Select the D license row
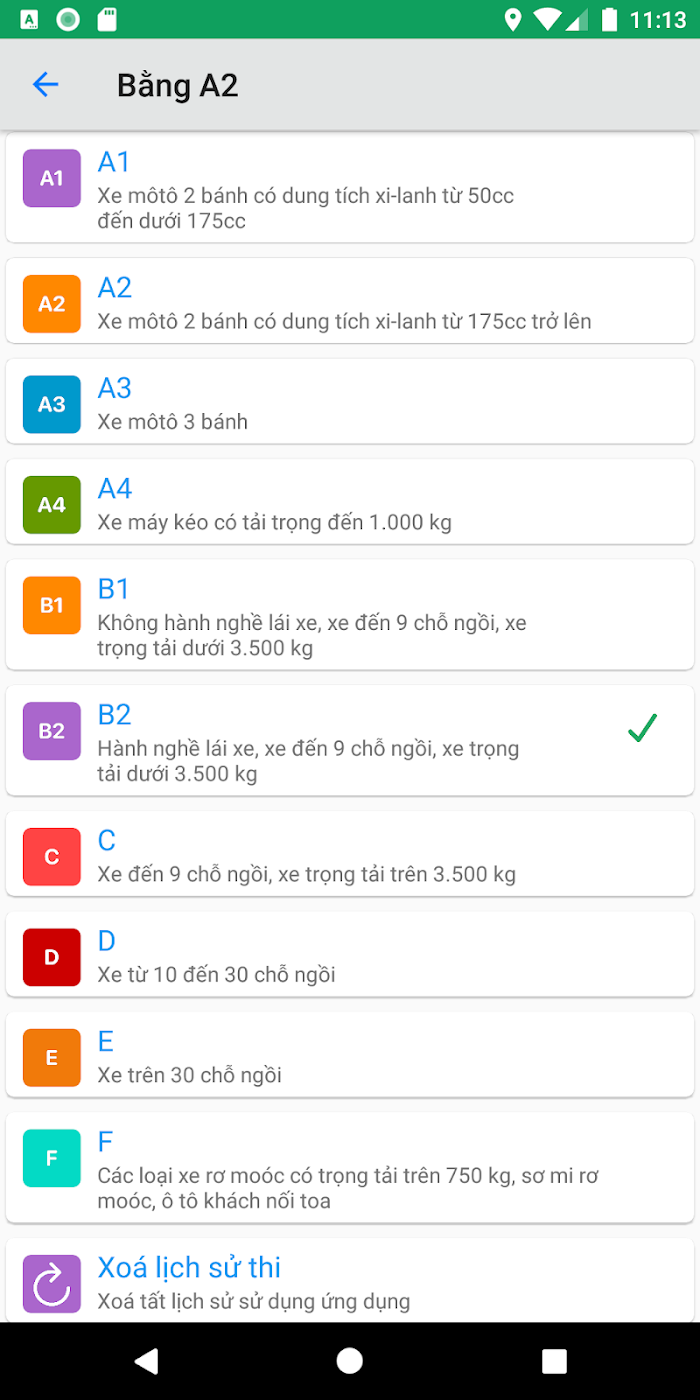700x1400 pixels. click(350, 954)
